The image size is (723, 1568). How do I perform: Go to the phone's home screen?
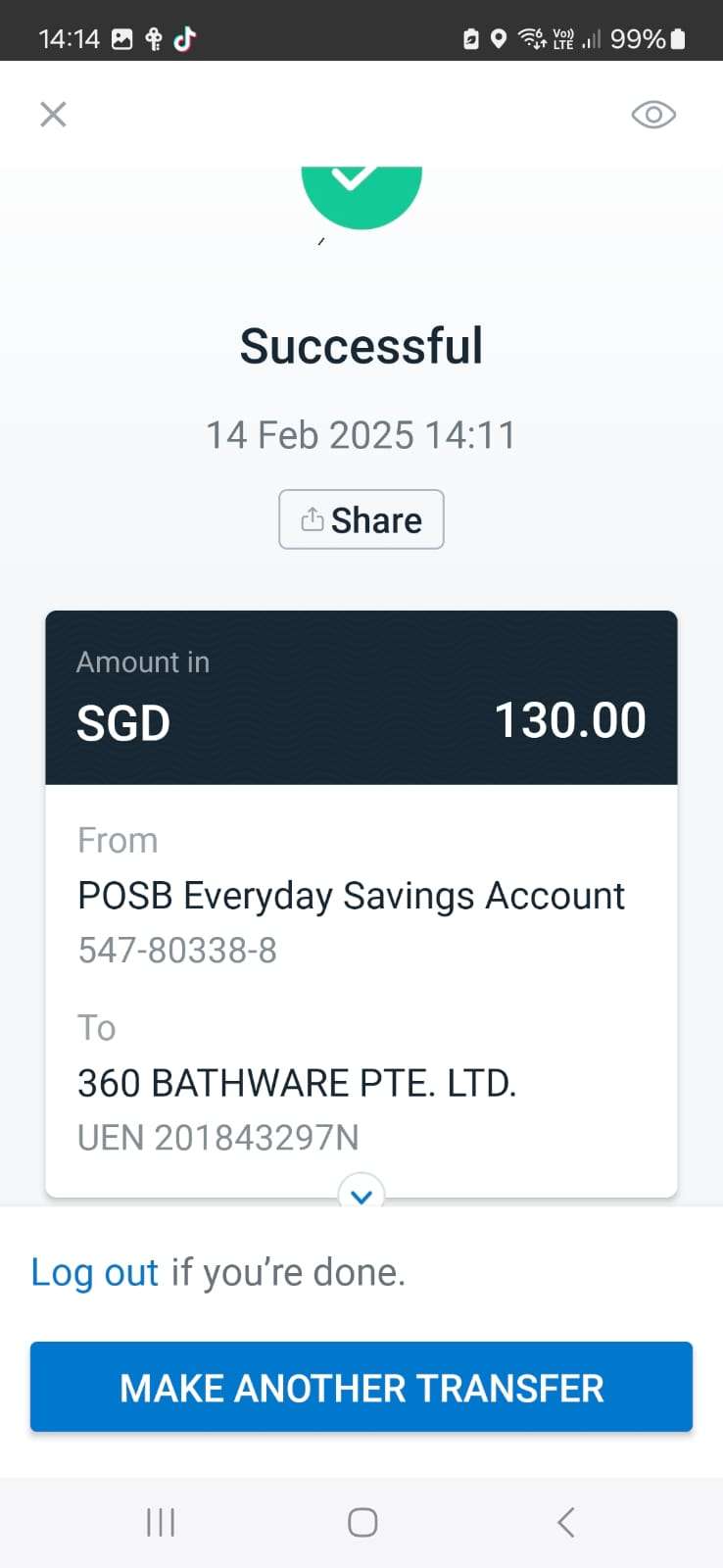point(362,1522)
